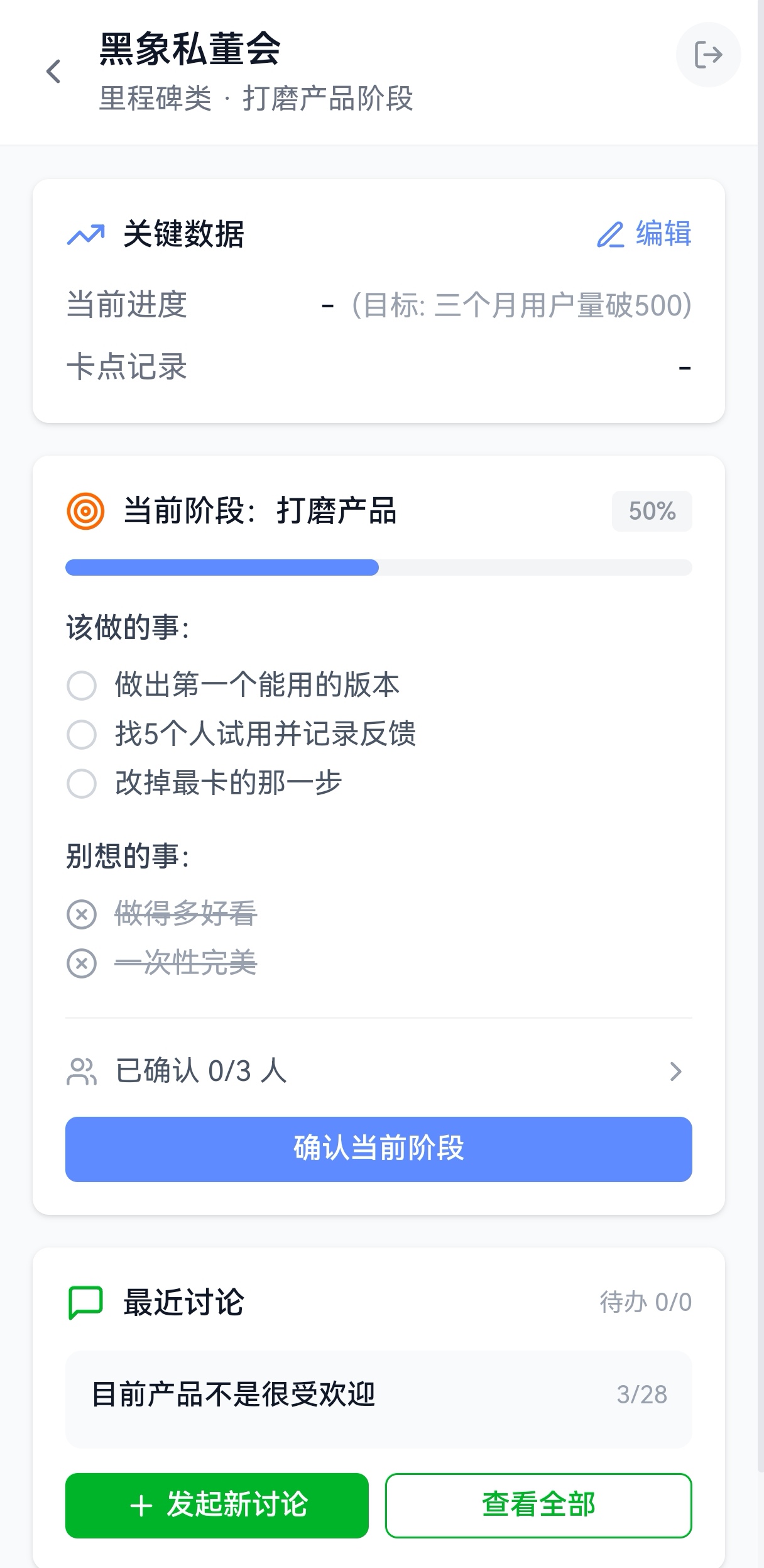Expand the 已确认 0/3 人 member list

pos(676,1071)
